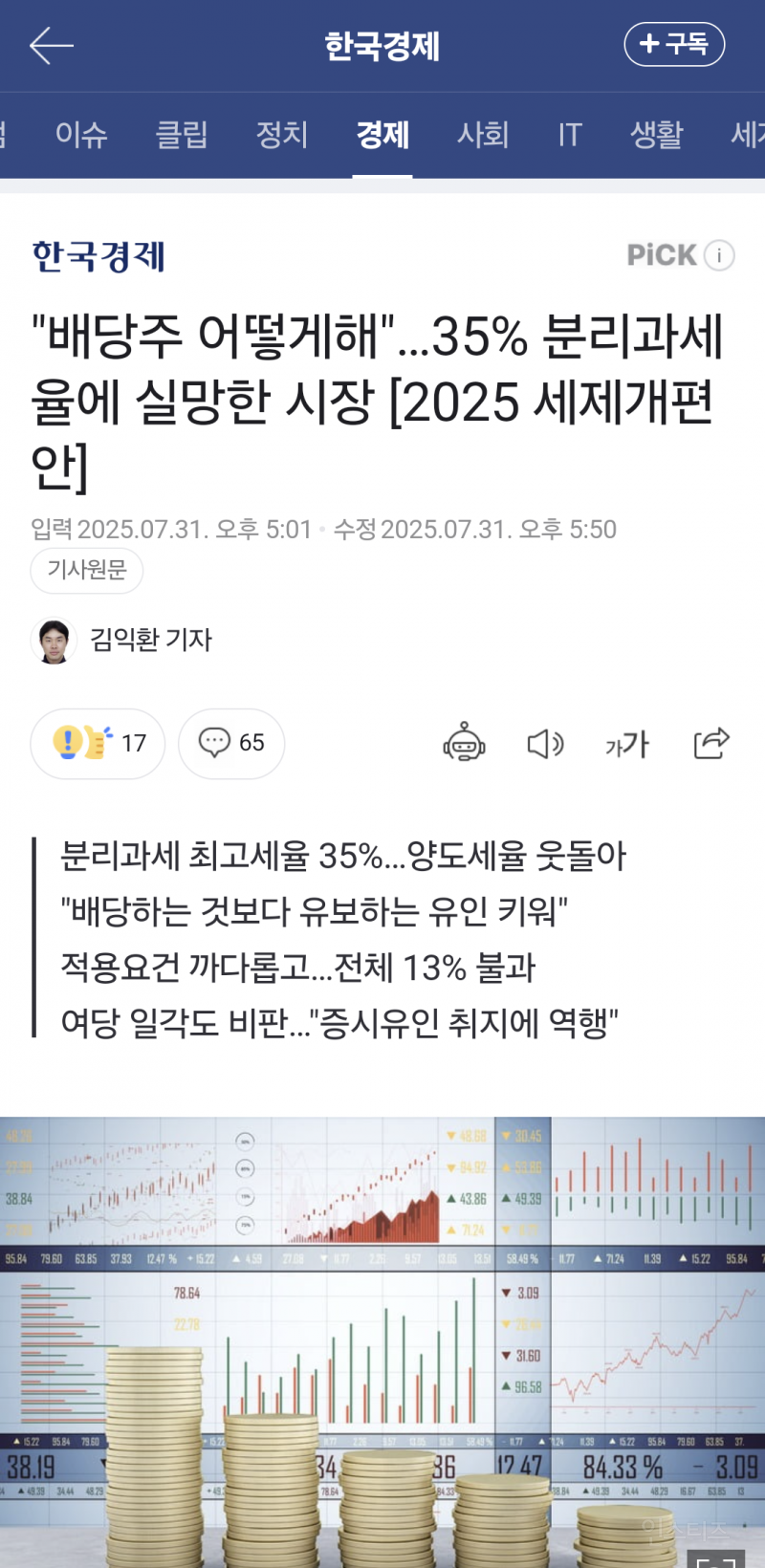The image size is (765, 1568).
Task: Open the 정치 tab
Action: (x=282, y=135)
